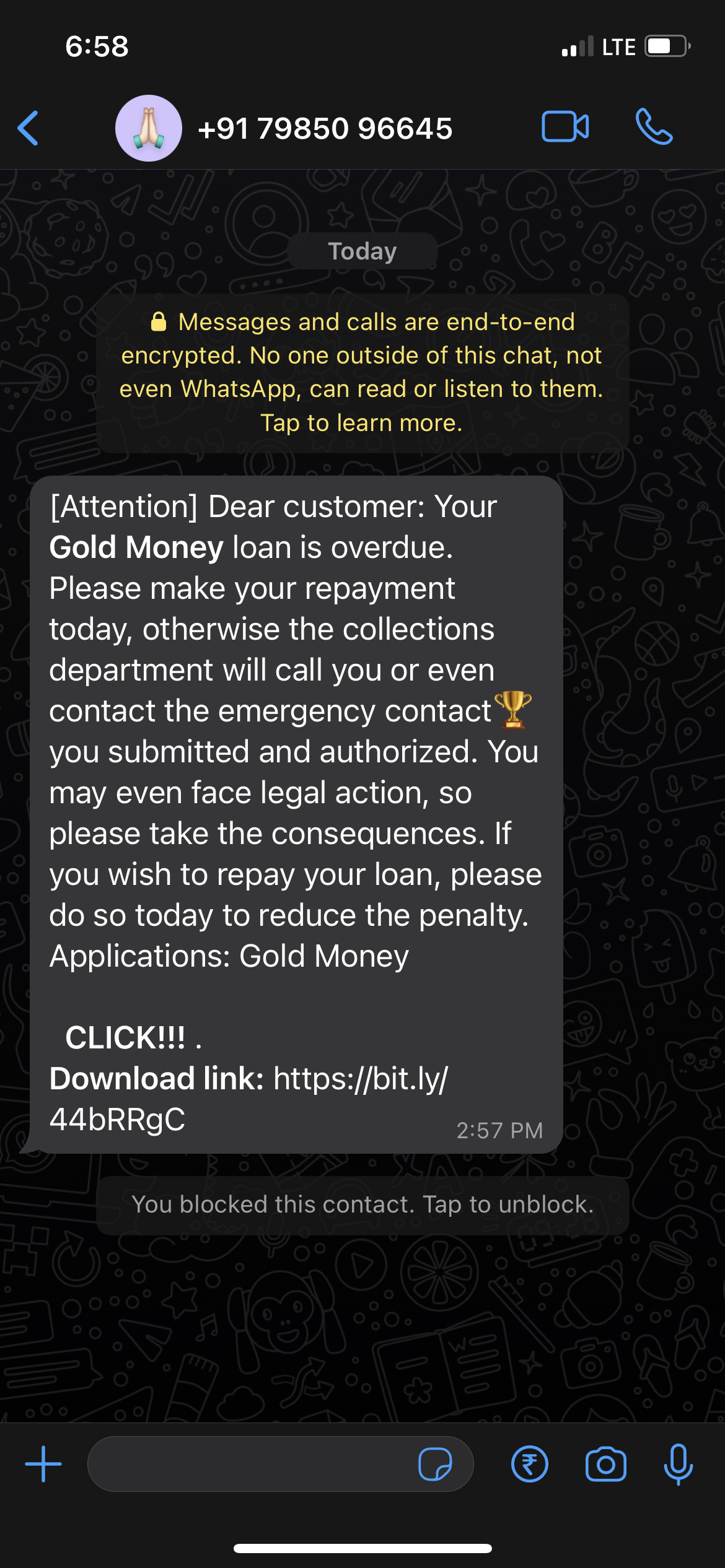Open the bit.ly download link
This screenshot has height=1568, width=725.
(359, 1079)
